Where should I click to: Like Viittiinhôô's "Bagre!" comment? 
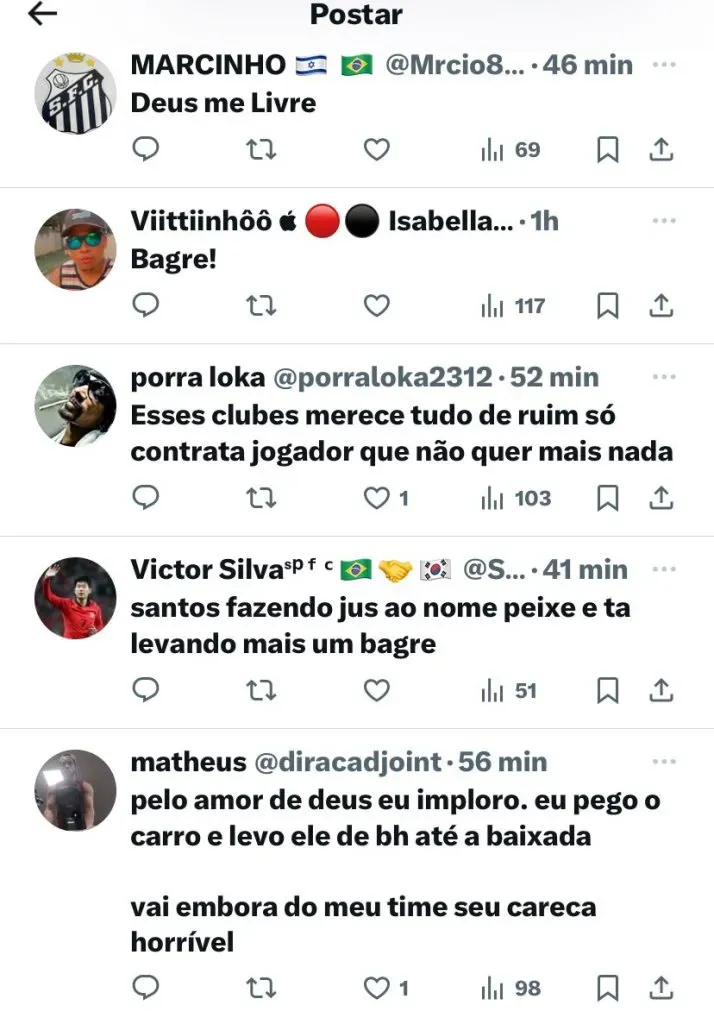coord(376,306)
